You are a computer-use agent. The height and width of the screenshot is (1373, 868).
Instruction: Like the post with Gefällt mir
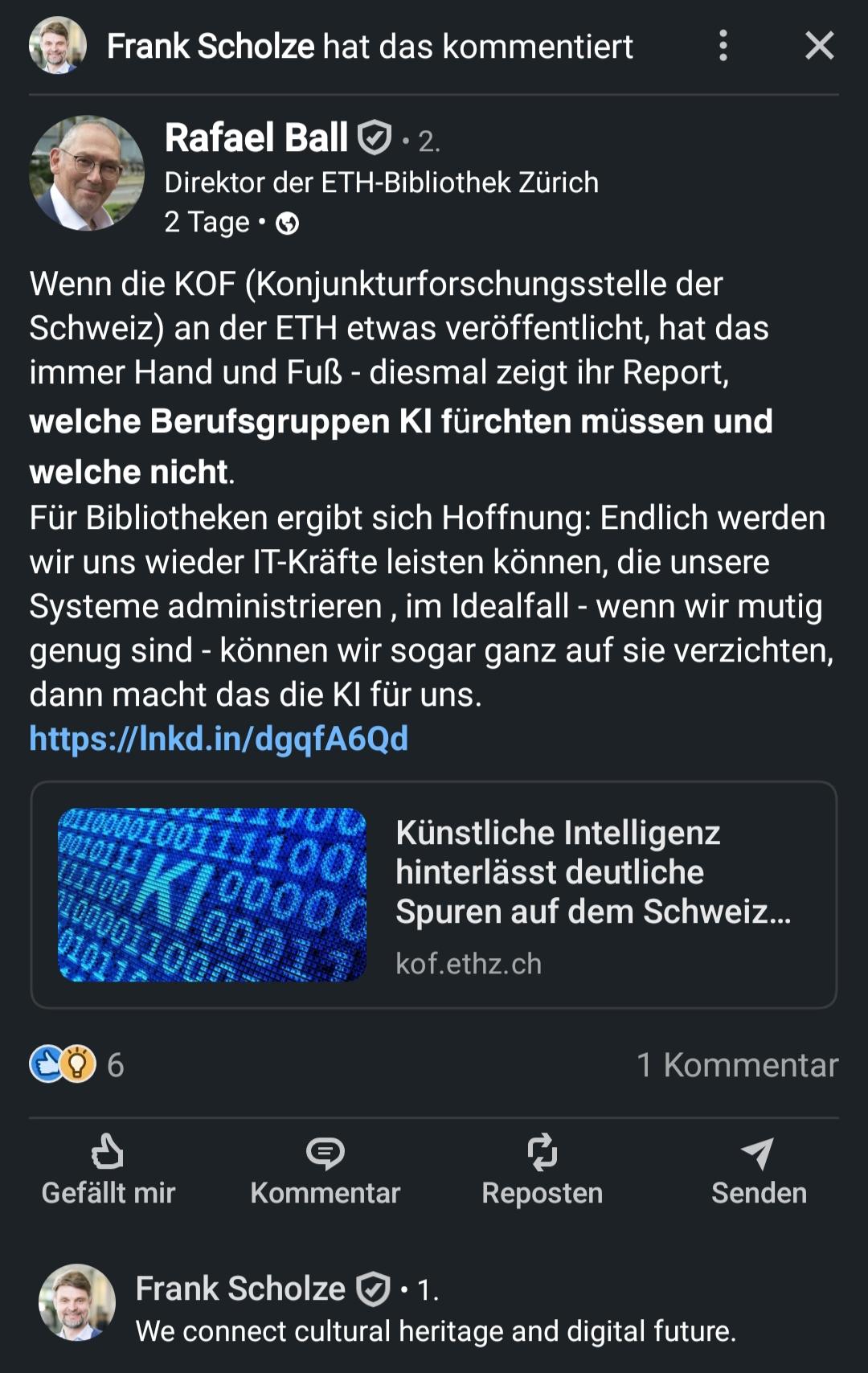point(108,1170)
